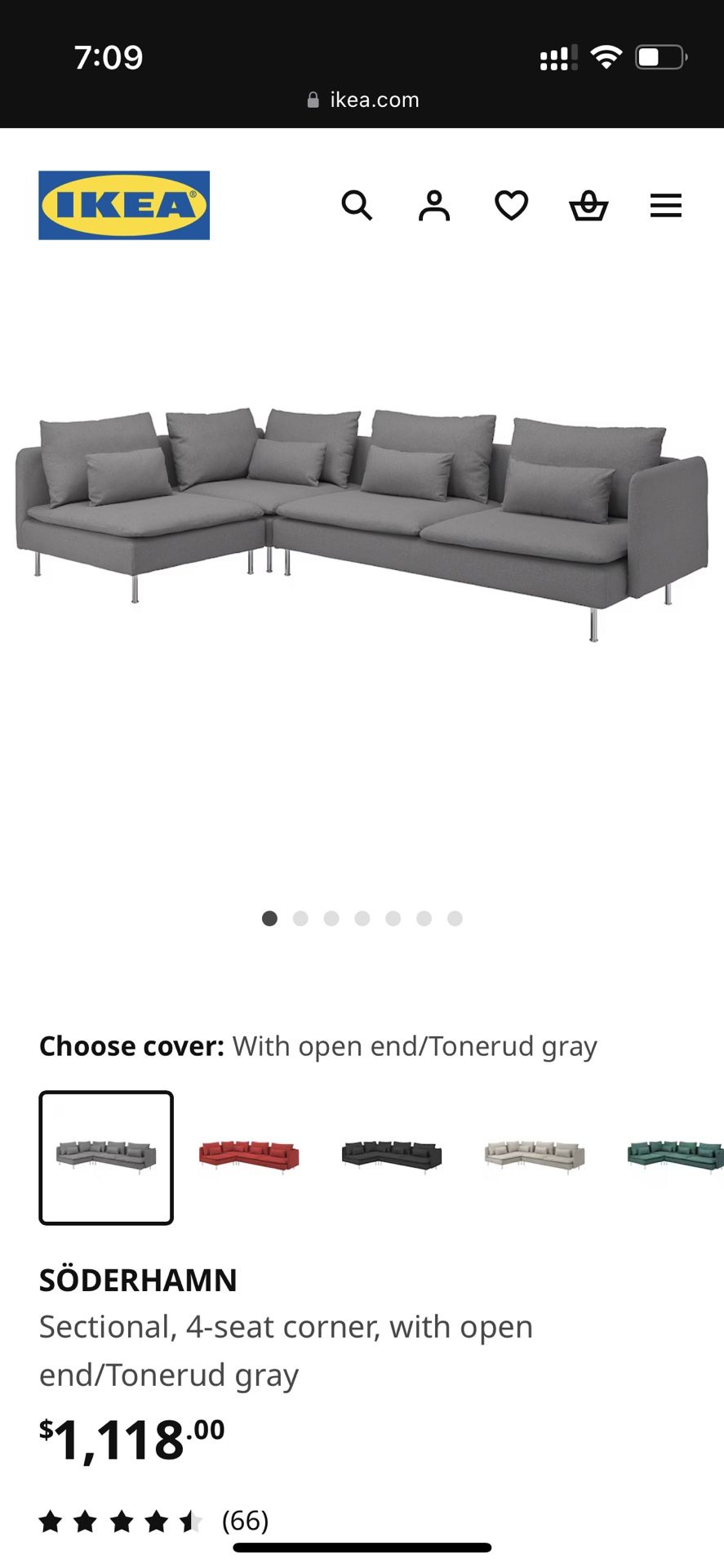The image size is (724, 1568).
Task: Open the hamburger menu icon
Action: [x=665, y=206]
